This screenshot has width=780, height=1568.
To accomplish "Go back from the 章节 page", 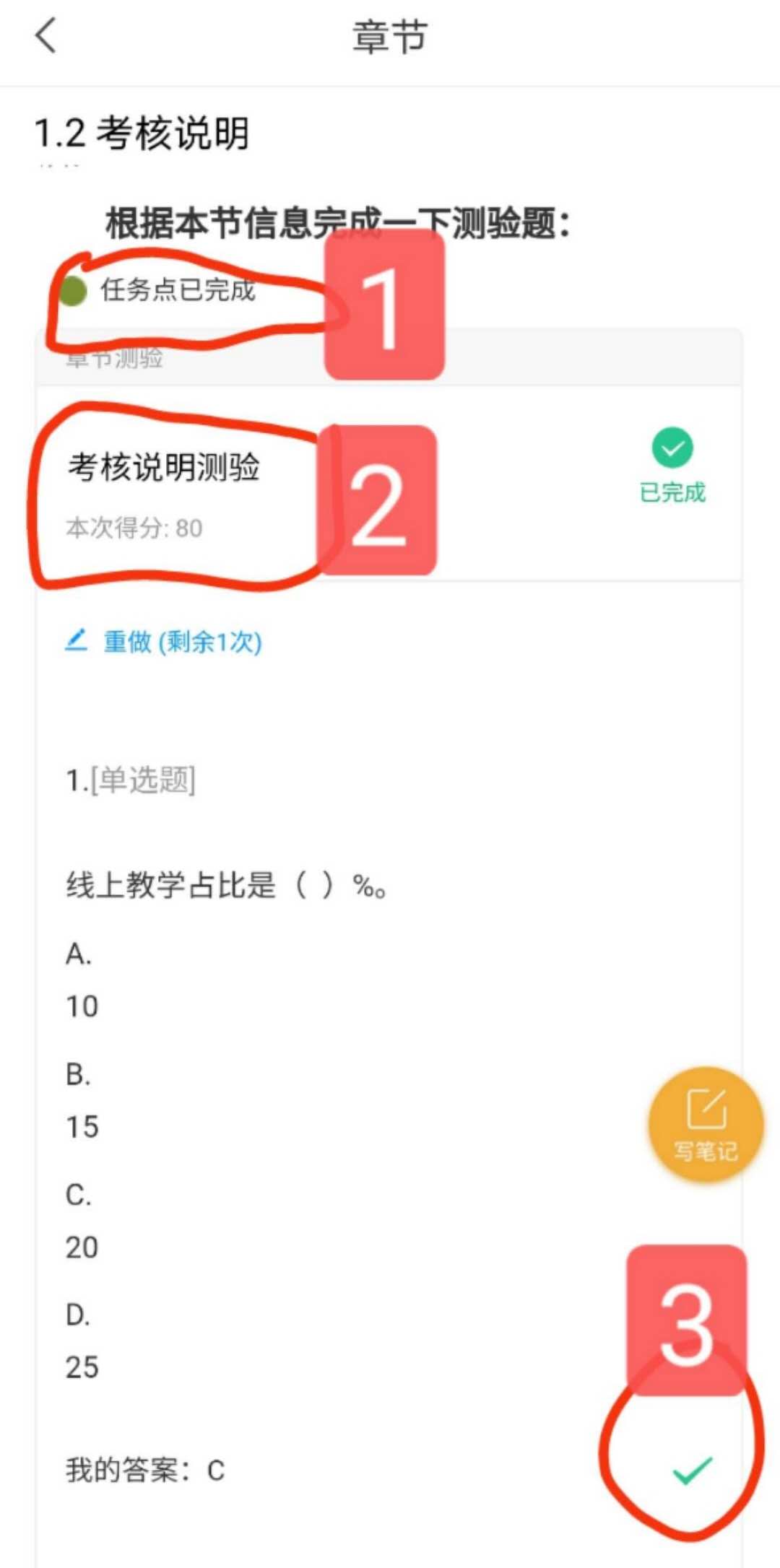I will click(46, 36).
